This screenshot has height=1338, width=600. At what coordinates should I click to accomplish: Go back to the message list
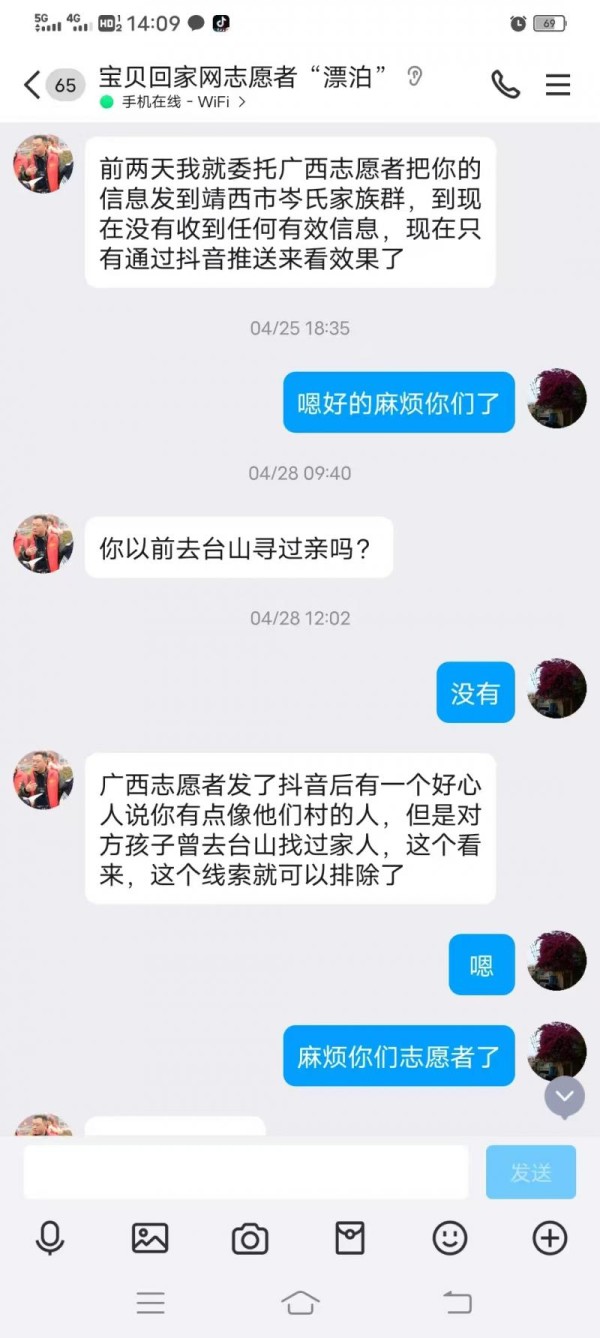pyautogui.click(x=33, y=85)
